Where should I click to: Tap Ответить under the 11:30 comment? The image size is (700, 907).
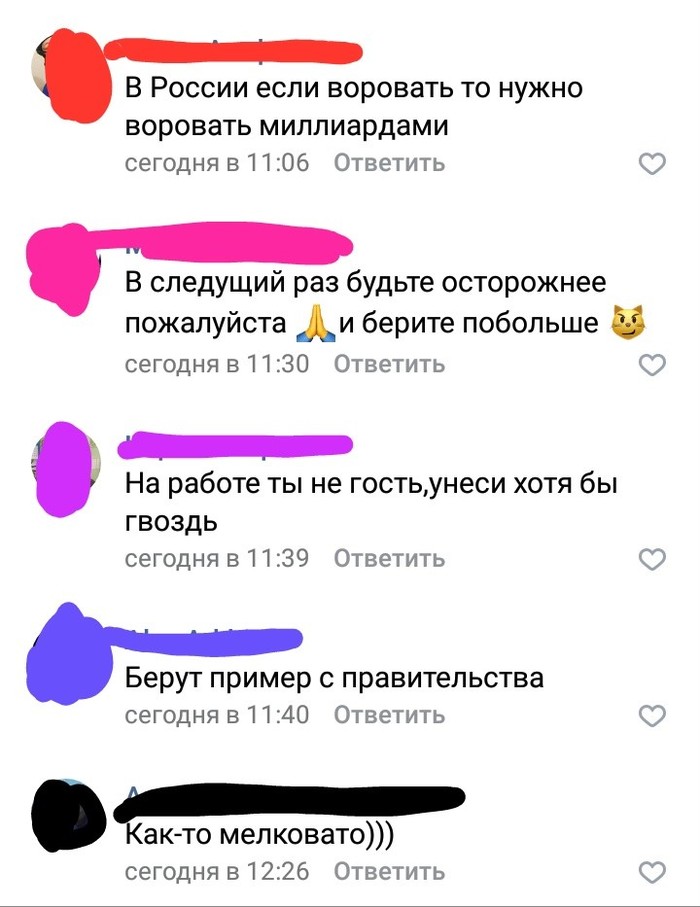389,365
